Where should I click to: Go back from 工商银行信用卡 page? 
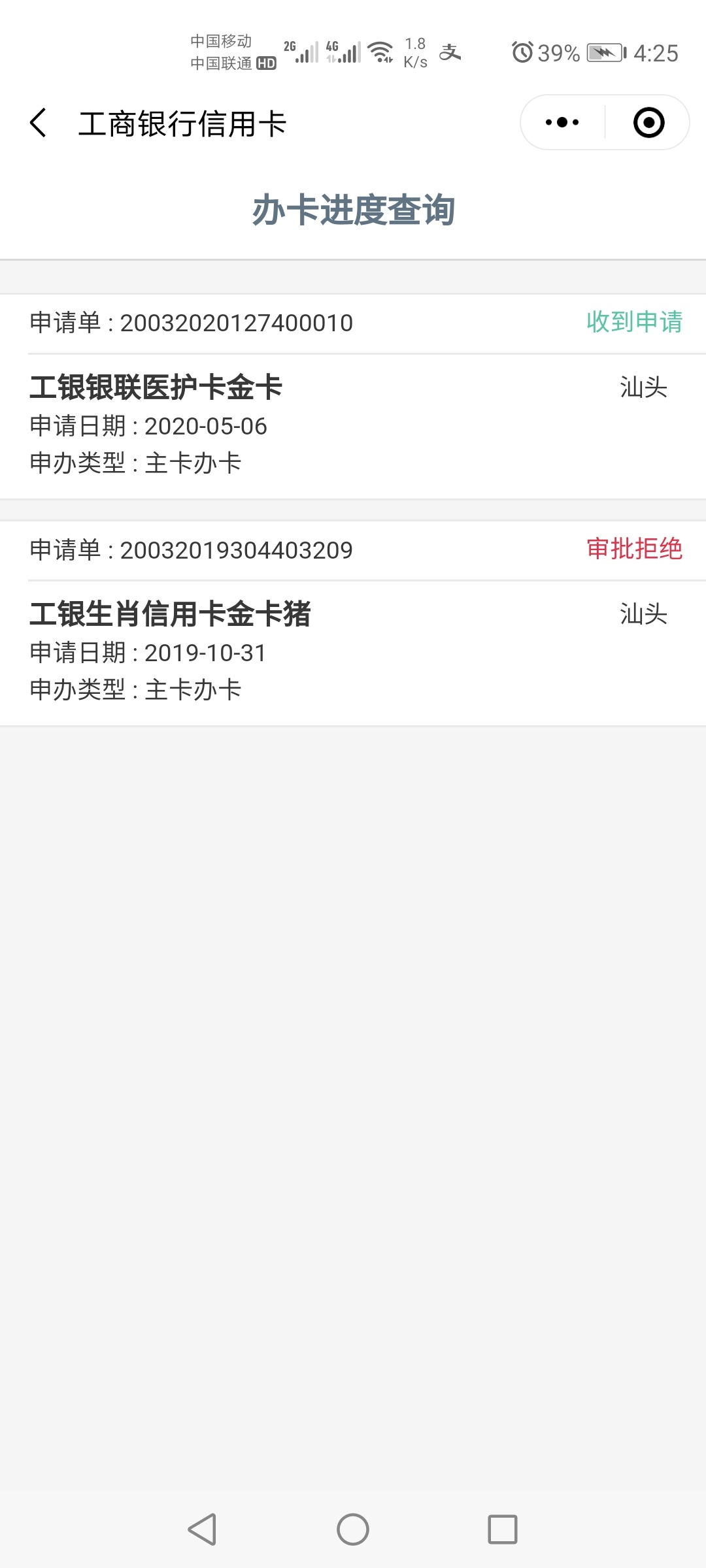click(39, 123)
